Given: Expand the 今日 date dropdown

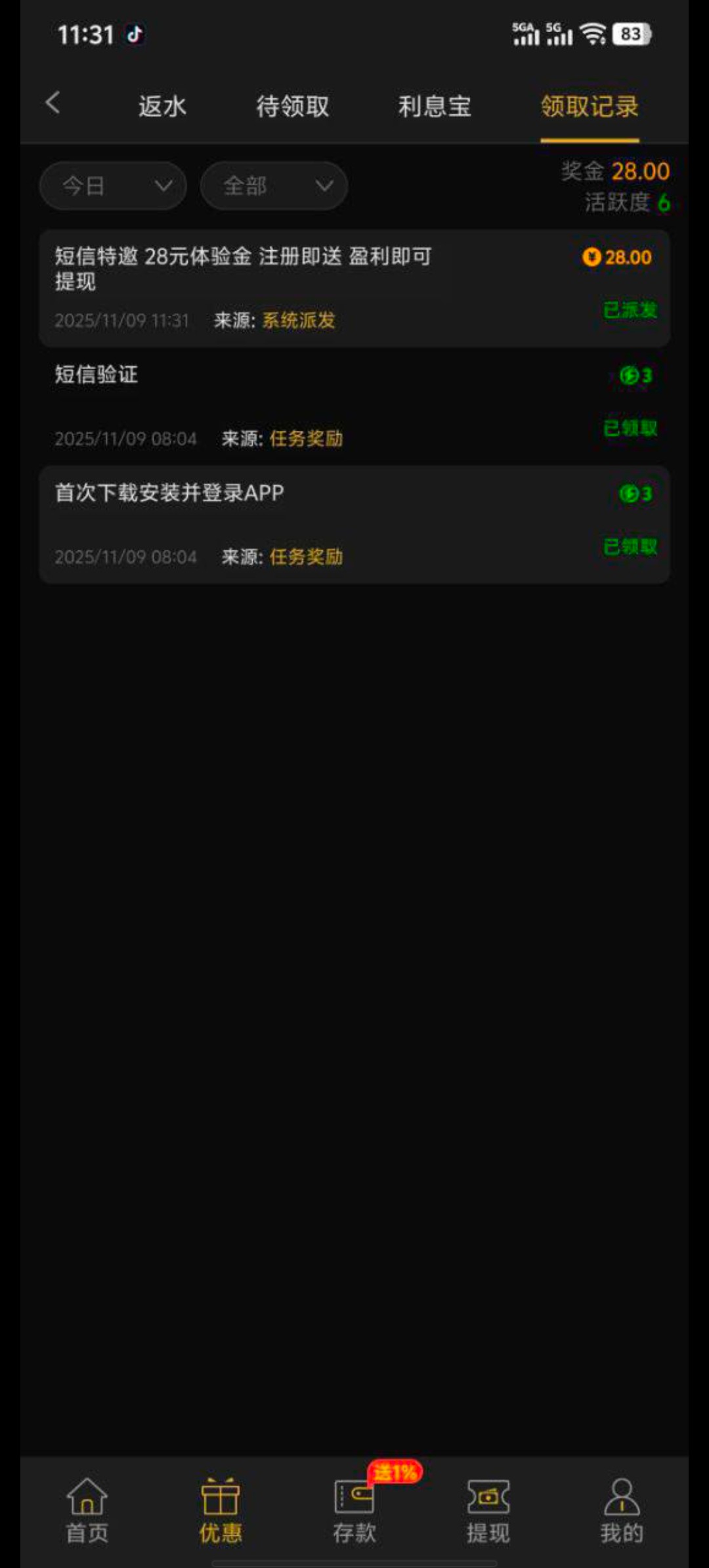Looking at the screenshot, I should 113,186.
